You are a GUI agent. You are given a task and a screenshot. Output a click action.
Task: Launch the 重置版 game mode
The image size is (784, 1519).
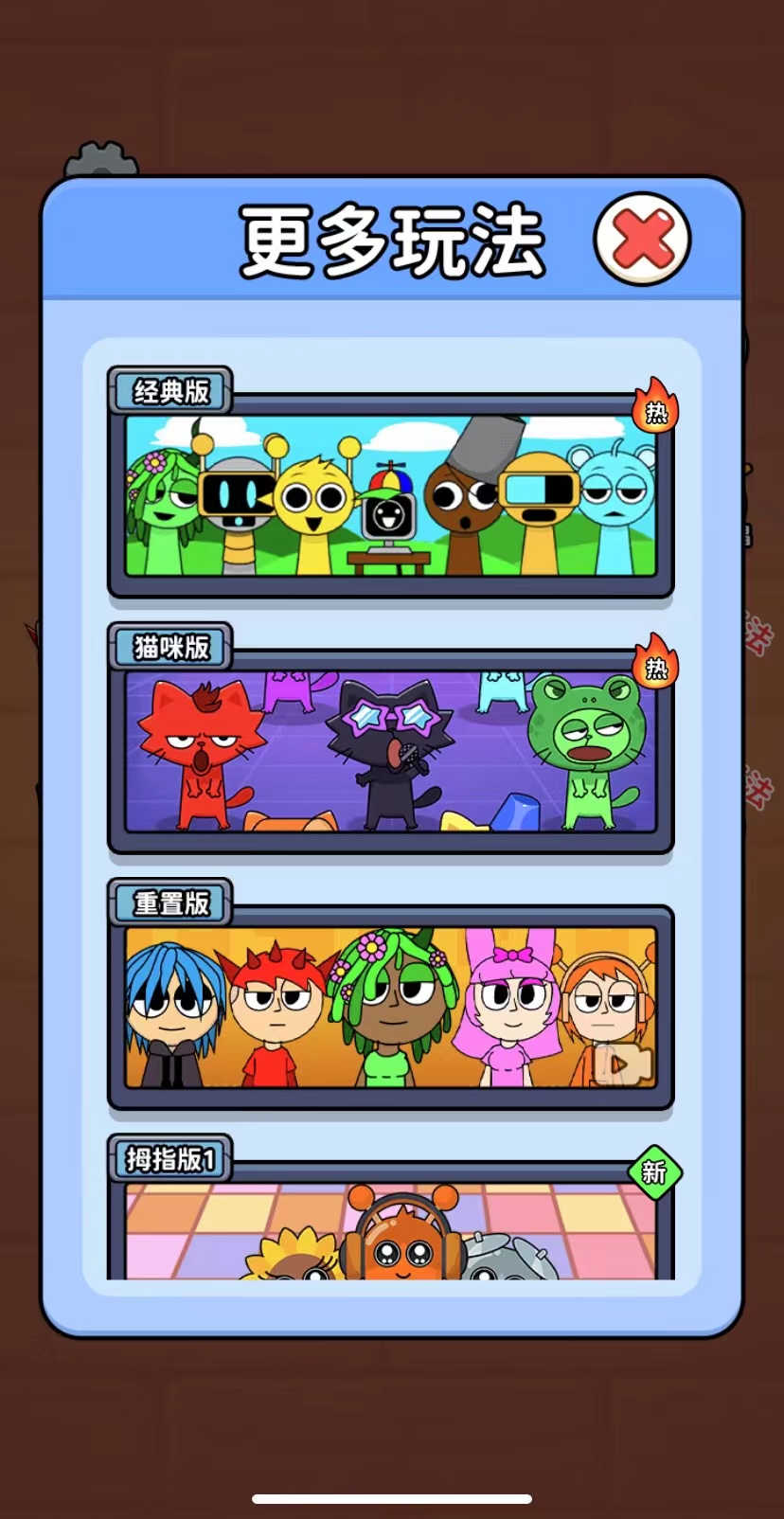point(390,1007)
